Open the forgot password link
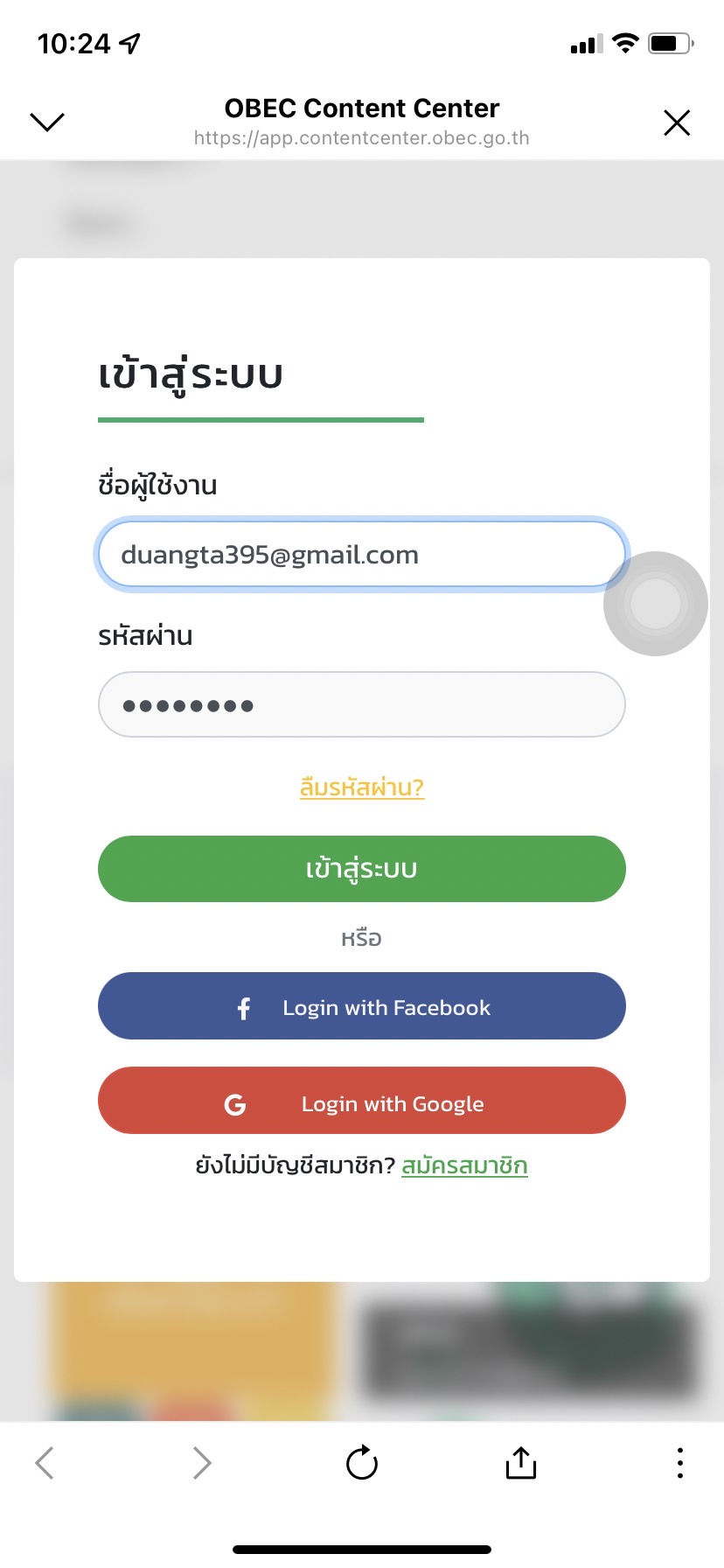This screenshot has height=1568, width=724. tap(362, 787)
